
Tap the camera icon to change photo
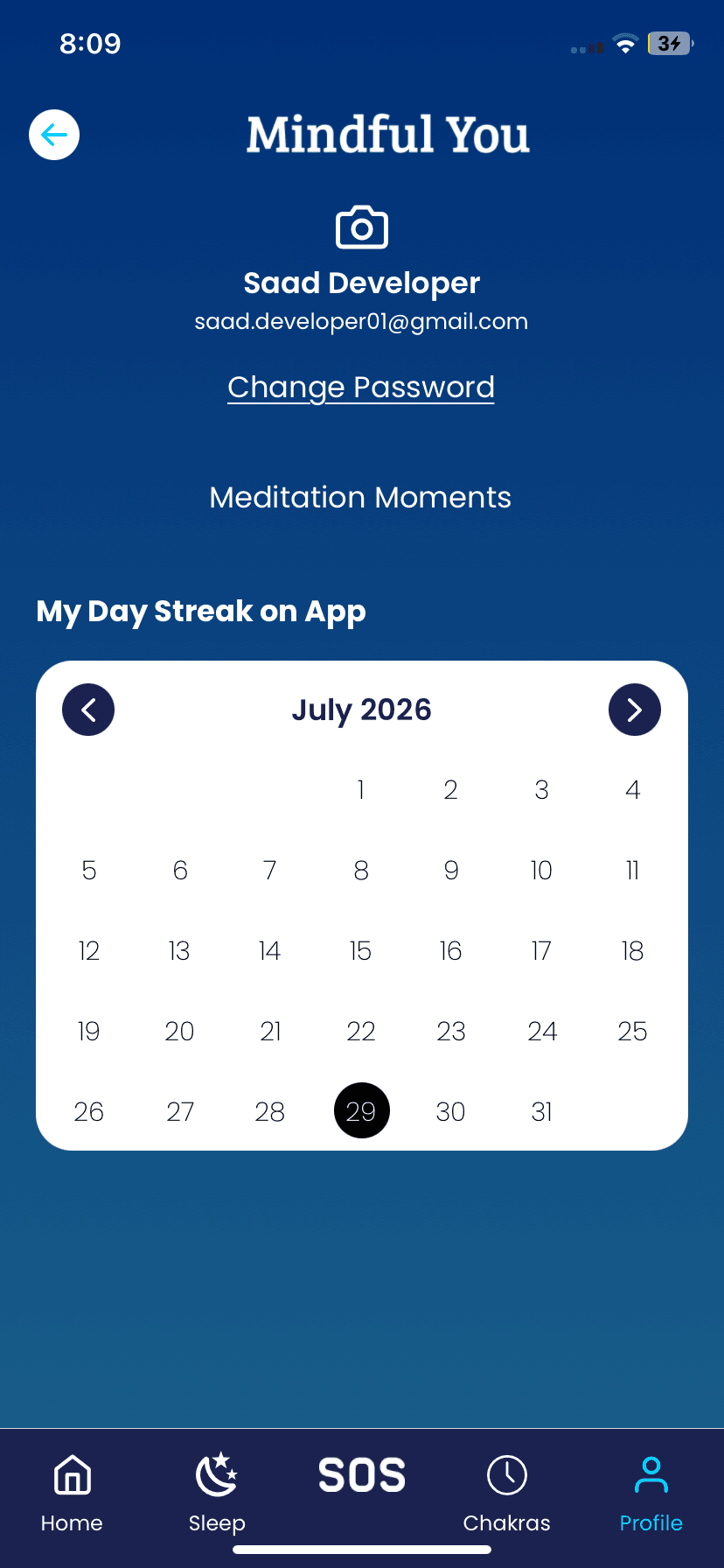(362, 227)
